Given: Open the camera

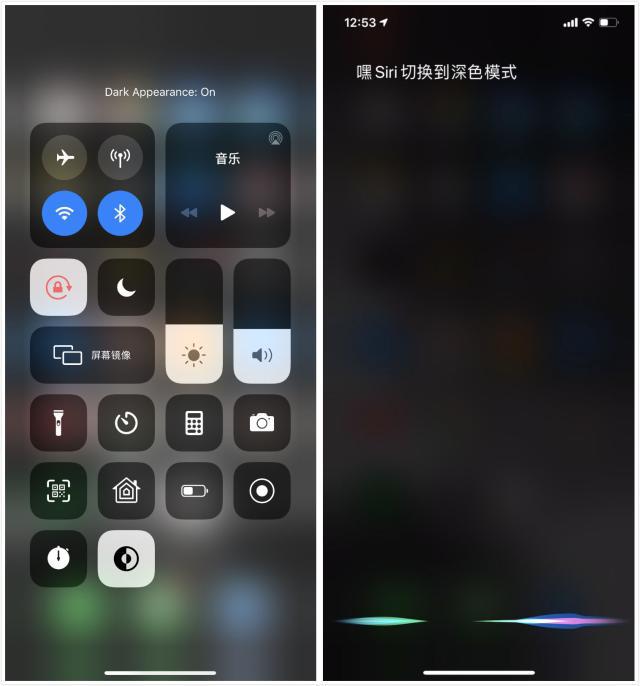Looking at the screenshot, I should click(x=262, y=423).
